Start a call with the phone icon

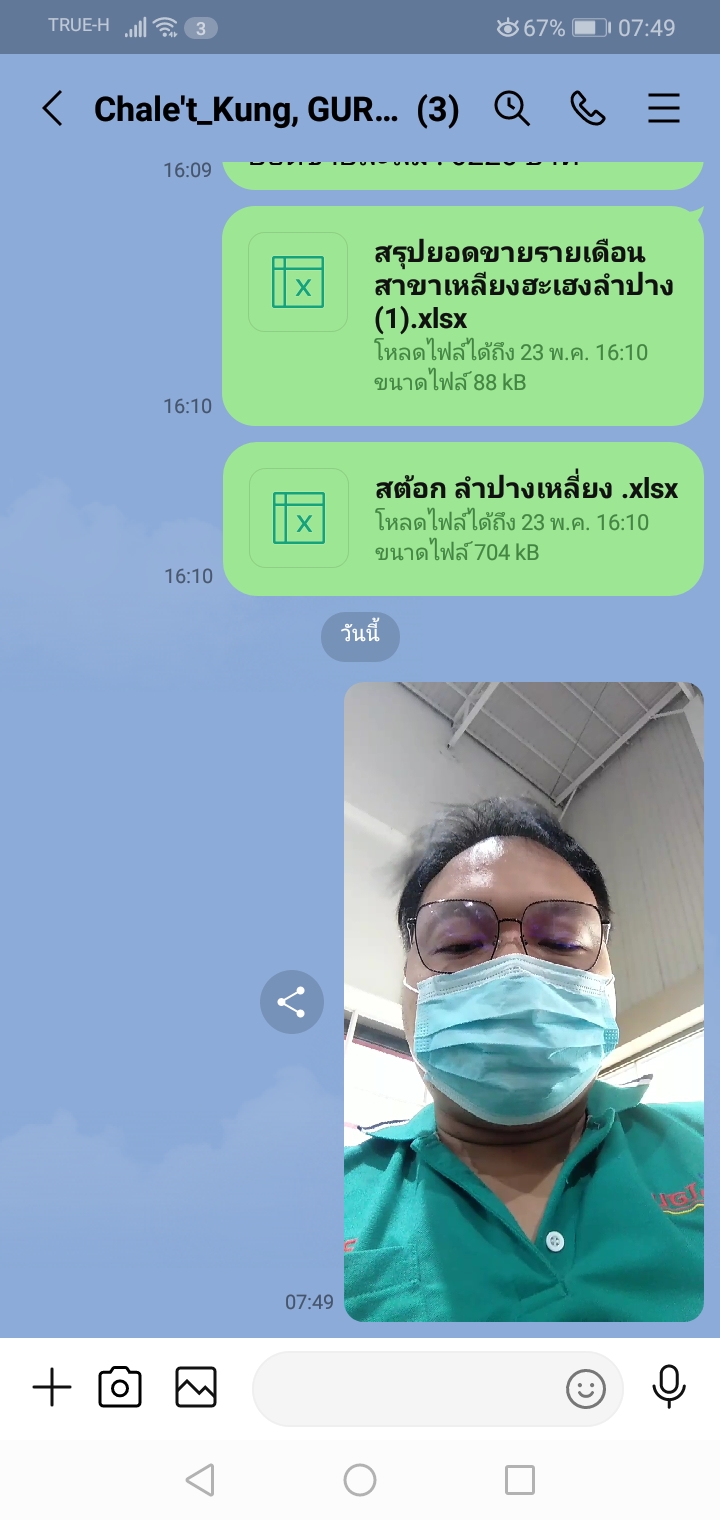[x=588, y=108]
